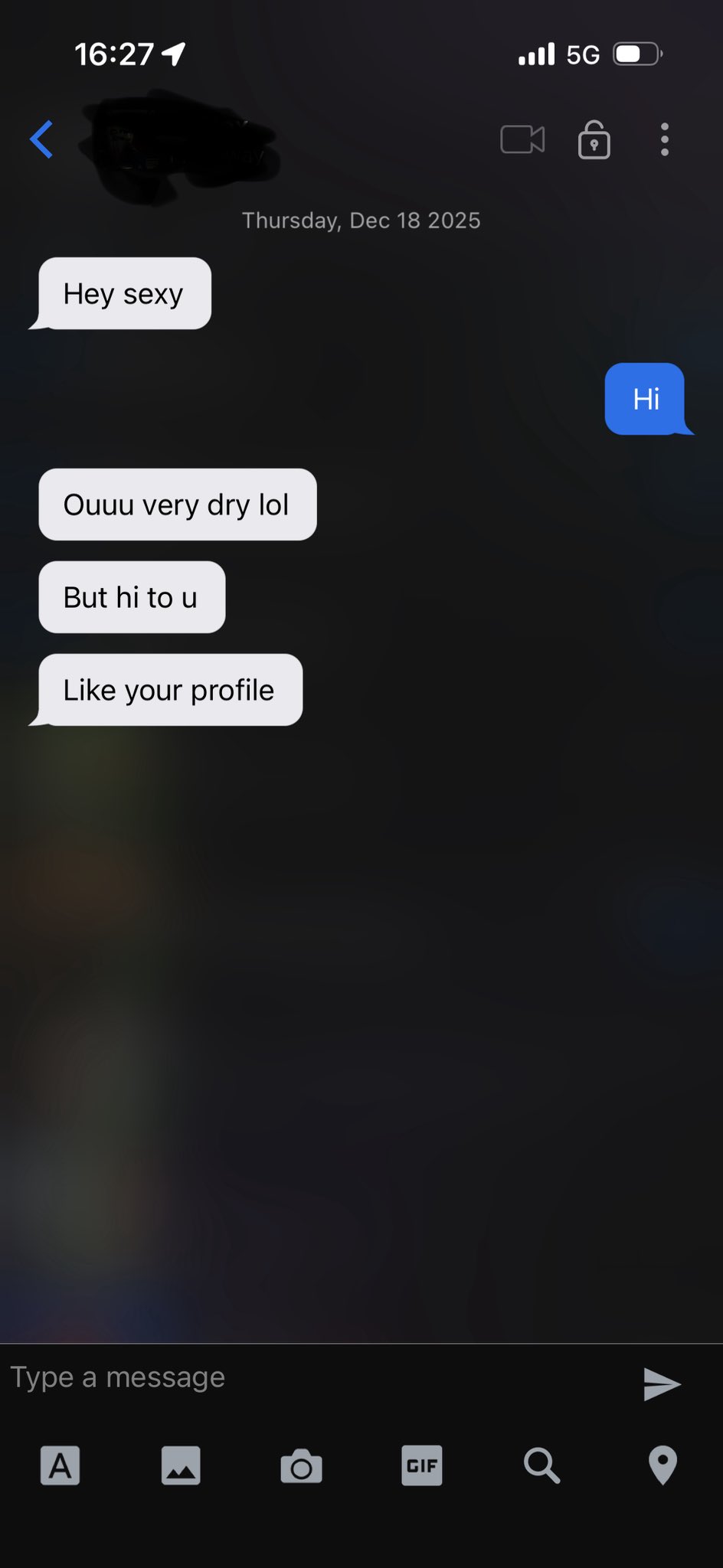Image resolution: width=723 pixels, height=1568 pixels.
Task: Attach a photo from gallery
Action: point(181,1465)
